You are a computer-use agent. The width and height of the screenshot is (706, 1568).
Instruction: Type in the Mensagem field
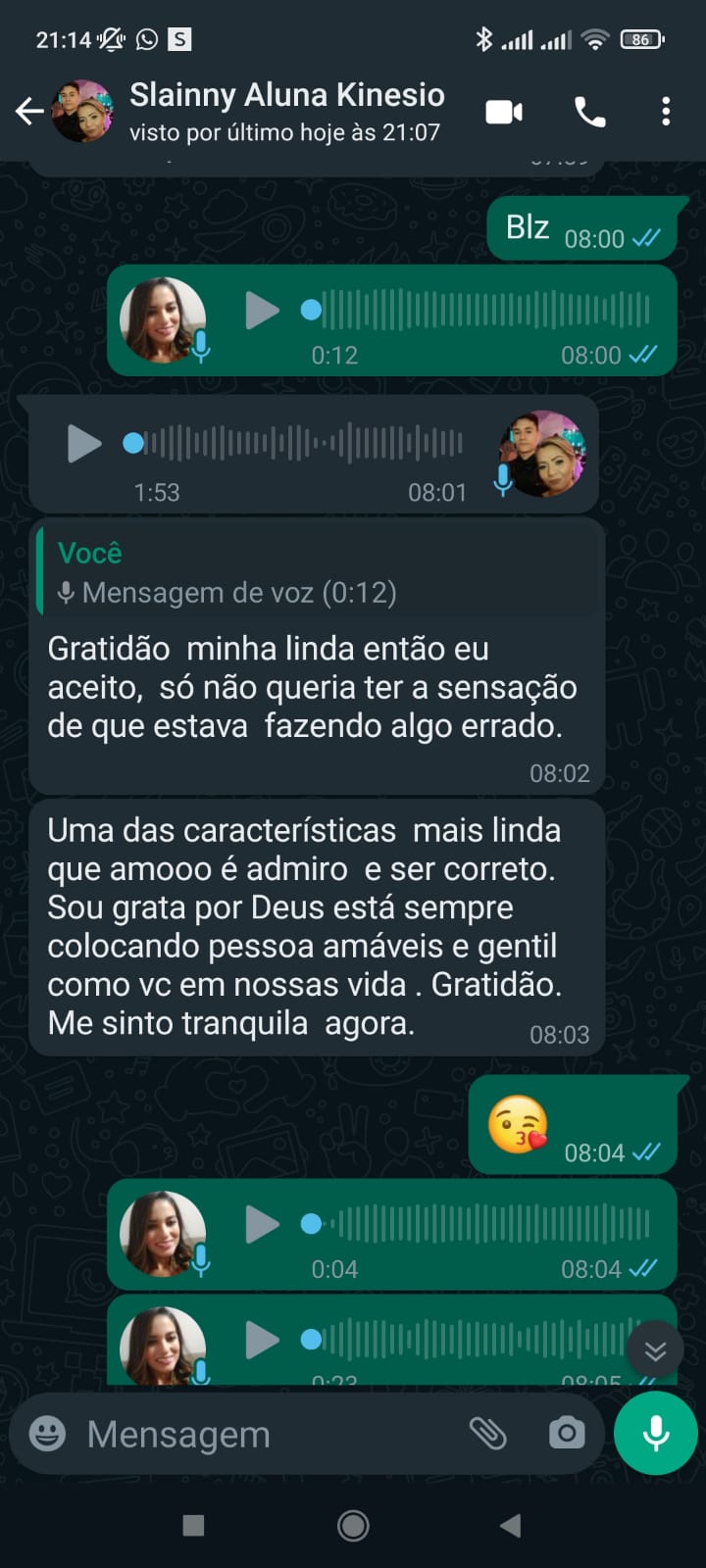(265, 1434)
